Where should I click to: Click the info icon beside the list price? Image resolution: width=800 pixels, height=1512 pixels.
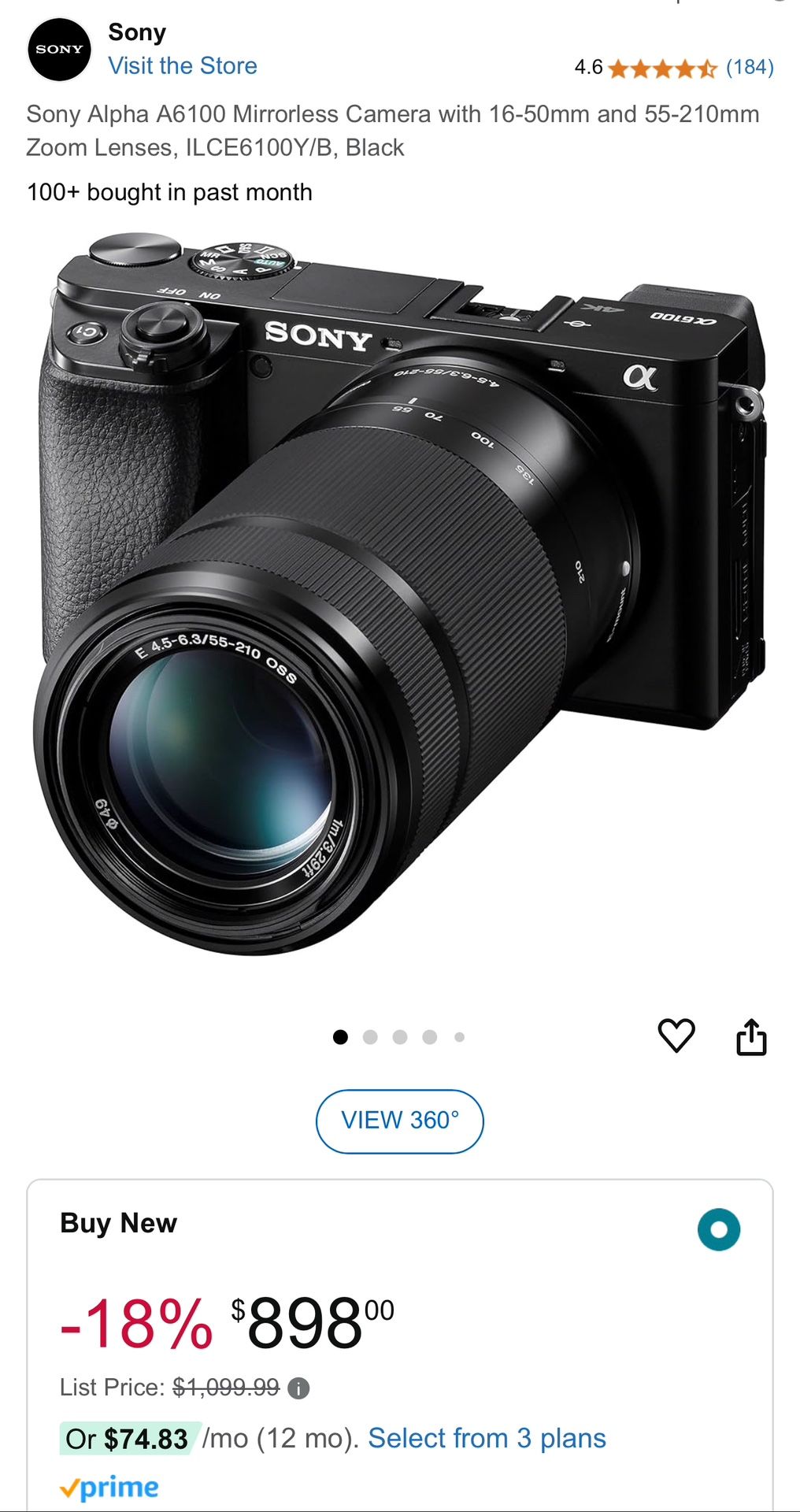click(299, 1389)
